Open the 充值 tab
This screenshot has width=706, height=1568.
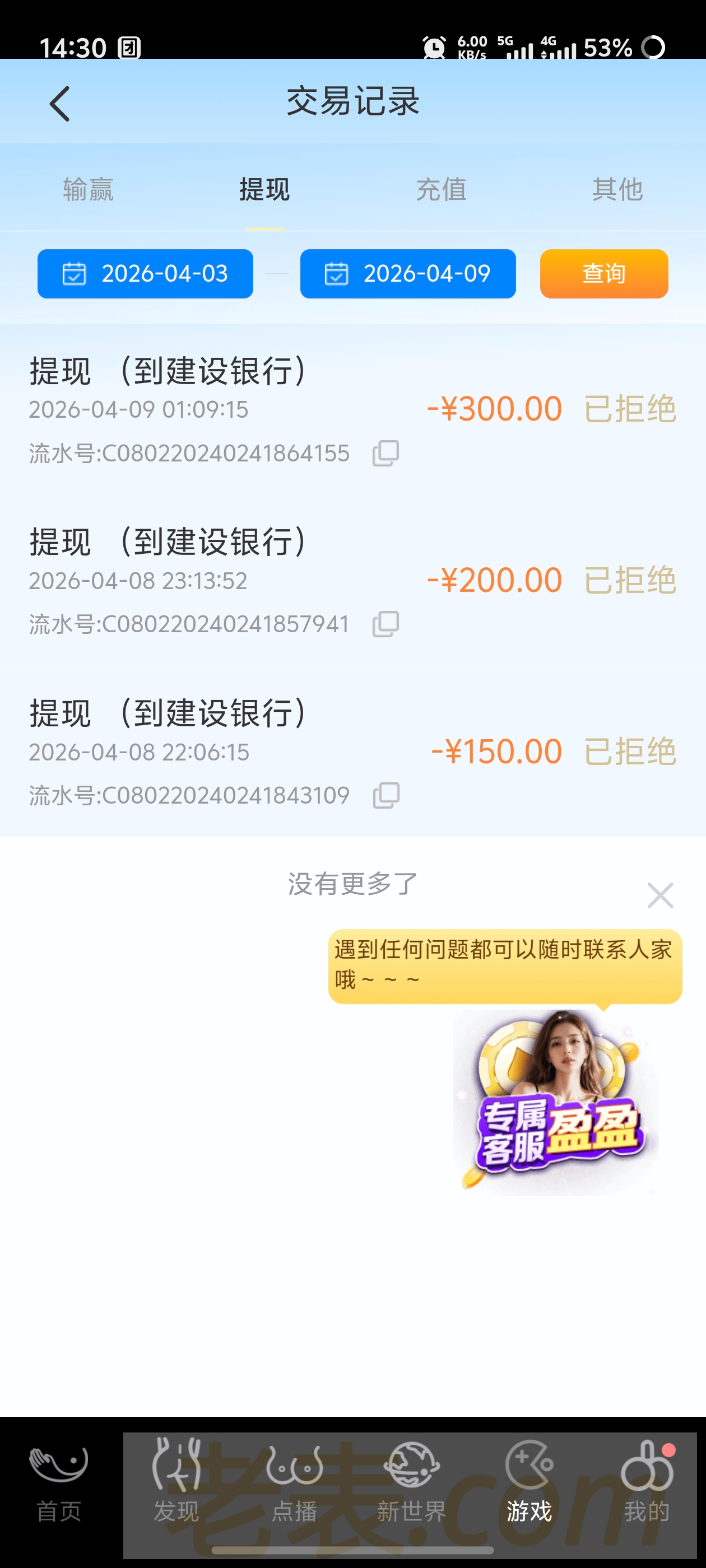(441, 189)
